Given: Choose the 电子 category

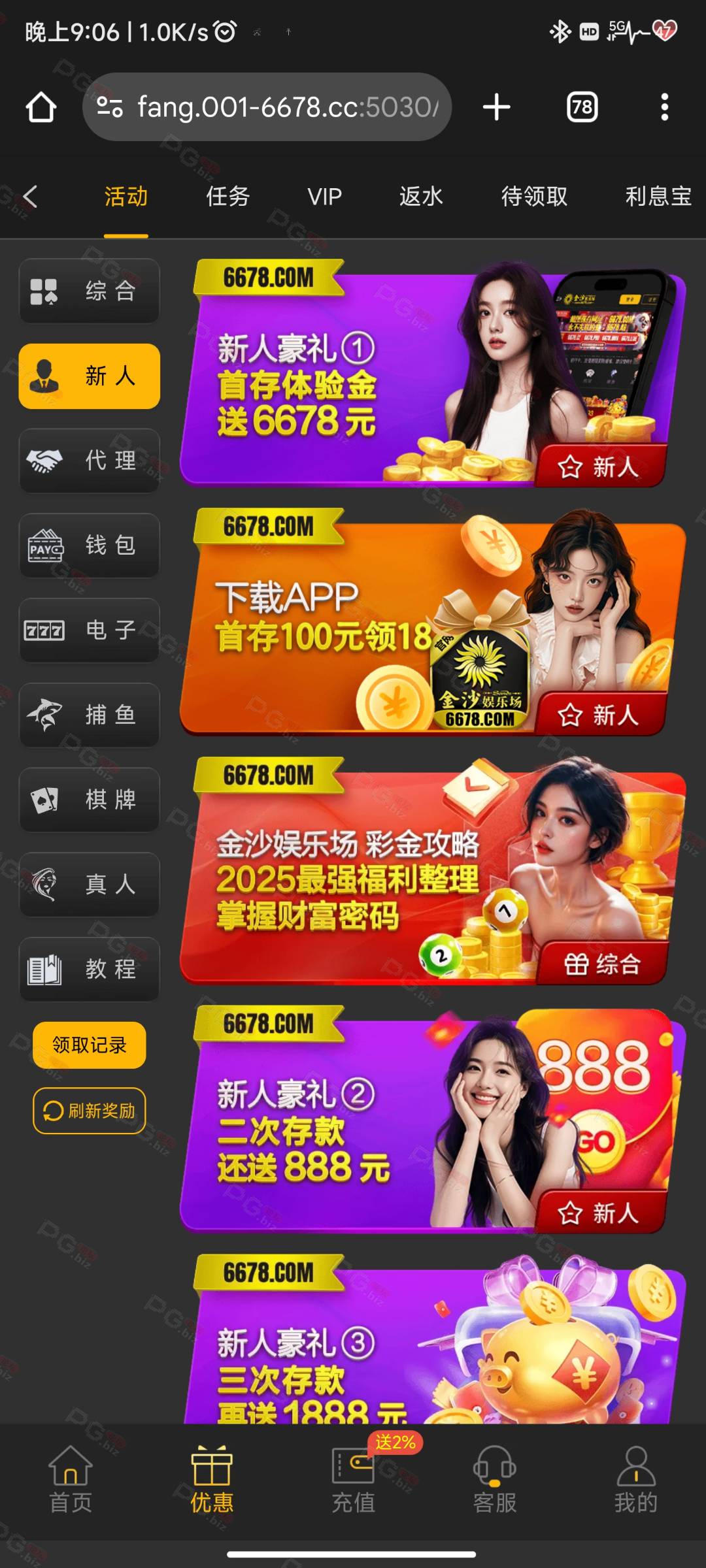Looking at the screenshot, I should (90, 630).
